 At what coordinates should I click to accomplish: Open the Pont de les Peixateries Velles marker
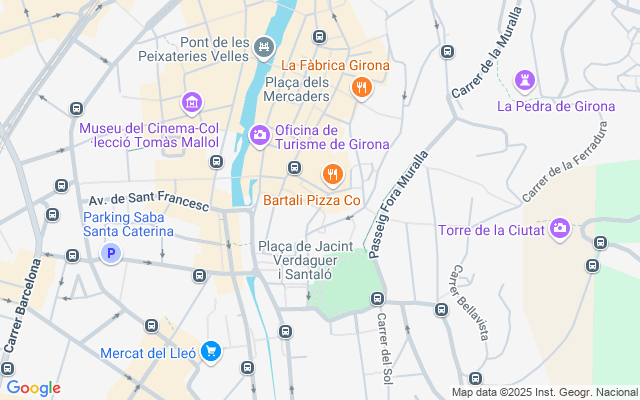pos(264,47)
